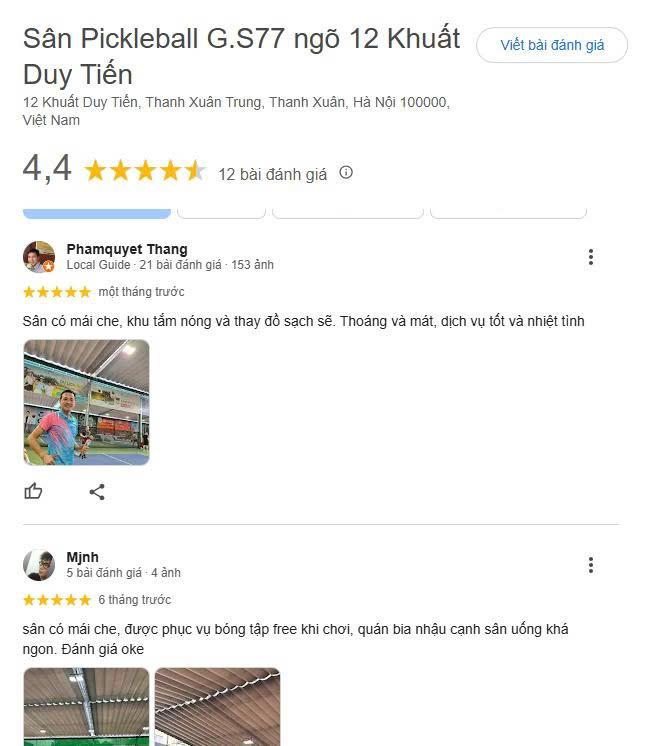Image resolution: width=646 pixels, height=746 pixels.
Task: Open Phamquyet Thang's profile
Action: tap(126, 249)
